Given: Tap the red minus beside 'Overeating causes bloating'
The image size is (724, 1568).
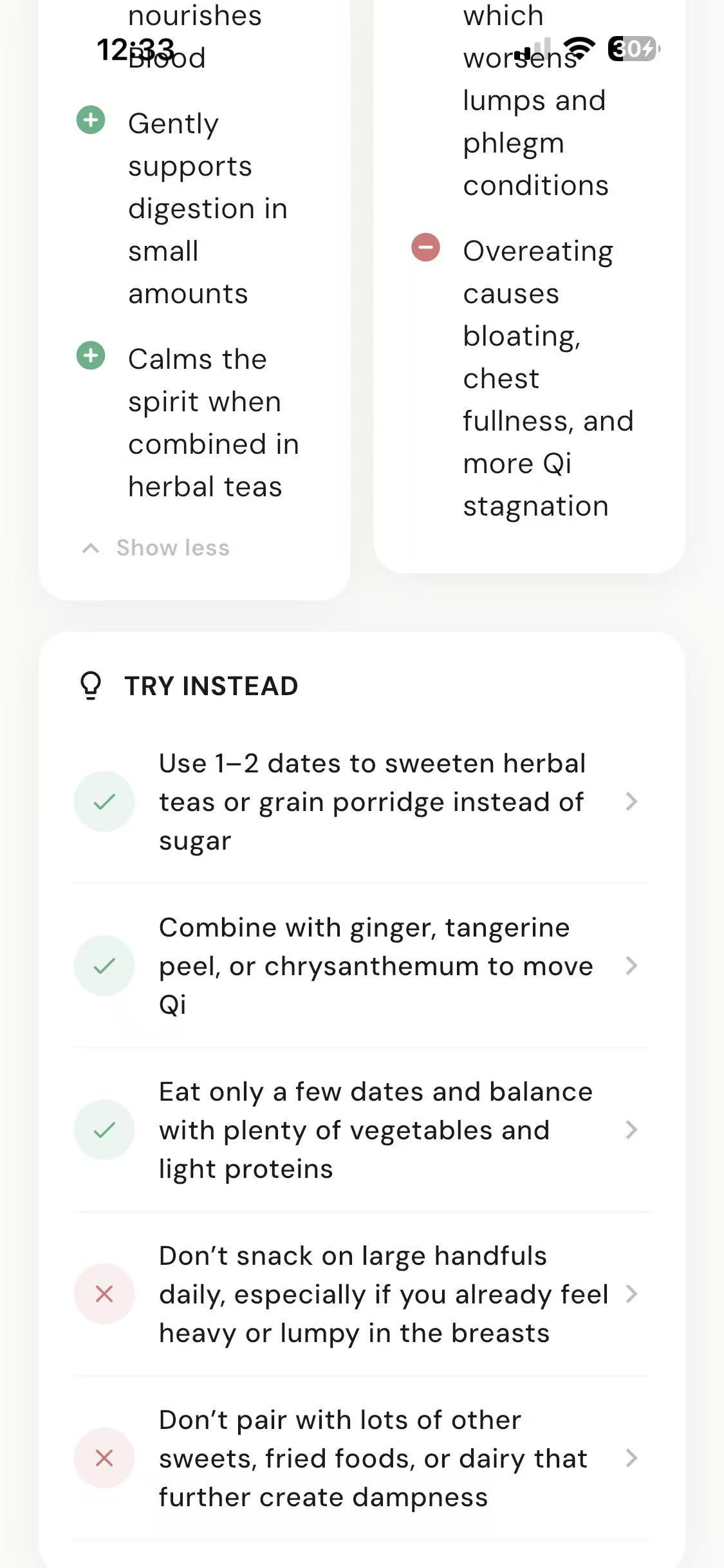Looking at the screenshot, I should (x=427, y=247).
